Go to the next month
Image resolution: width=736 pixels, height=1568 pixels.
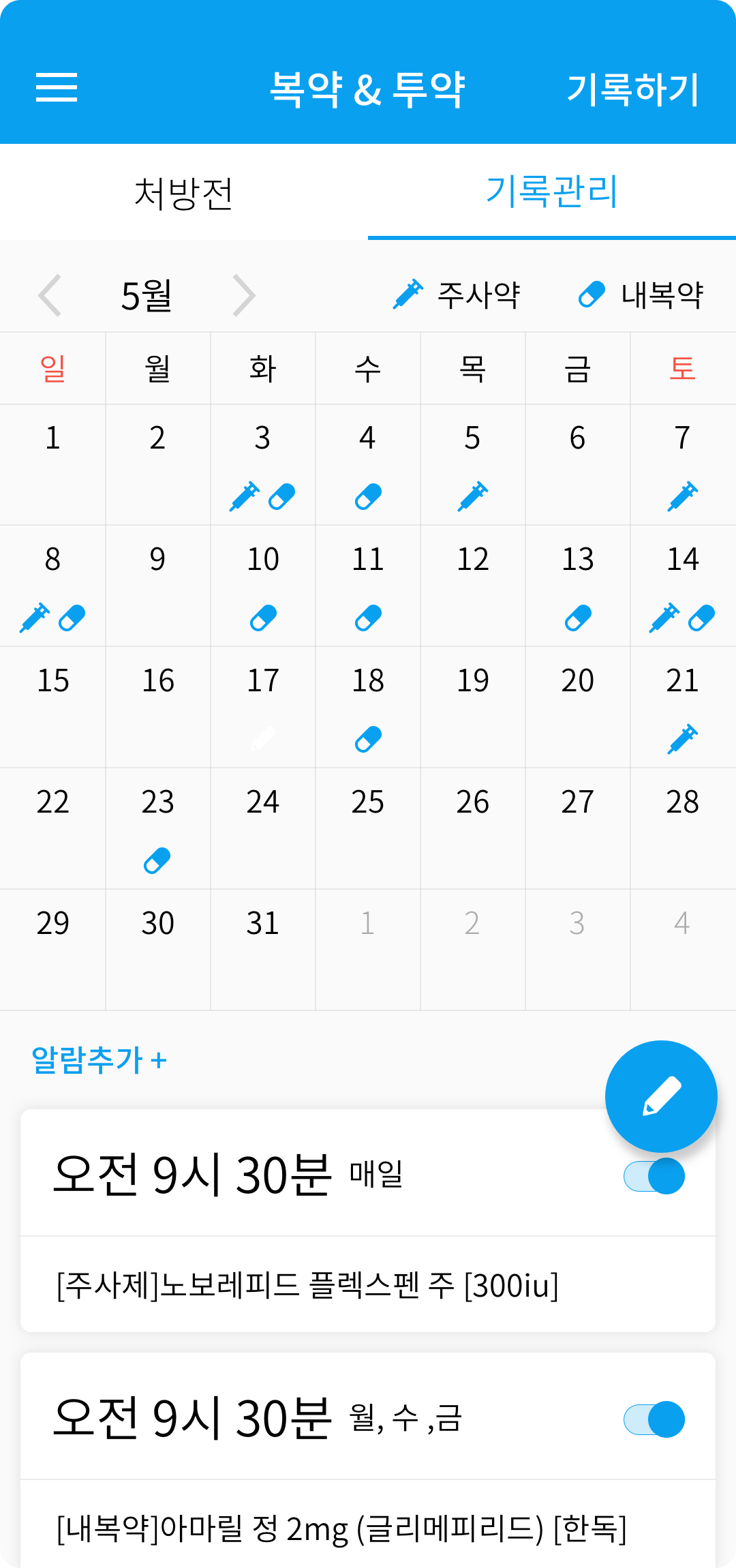(x=243, y=295)
